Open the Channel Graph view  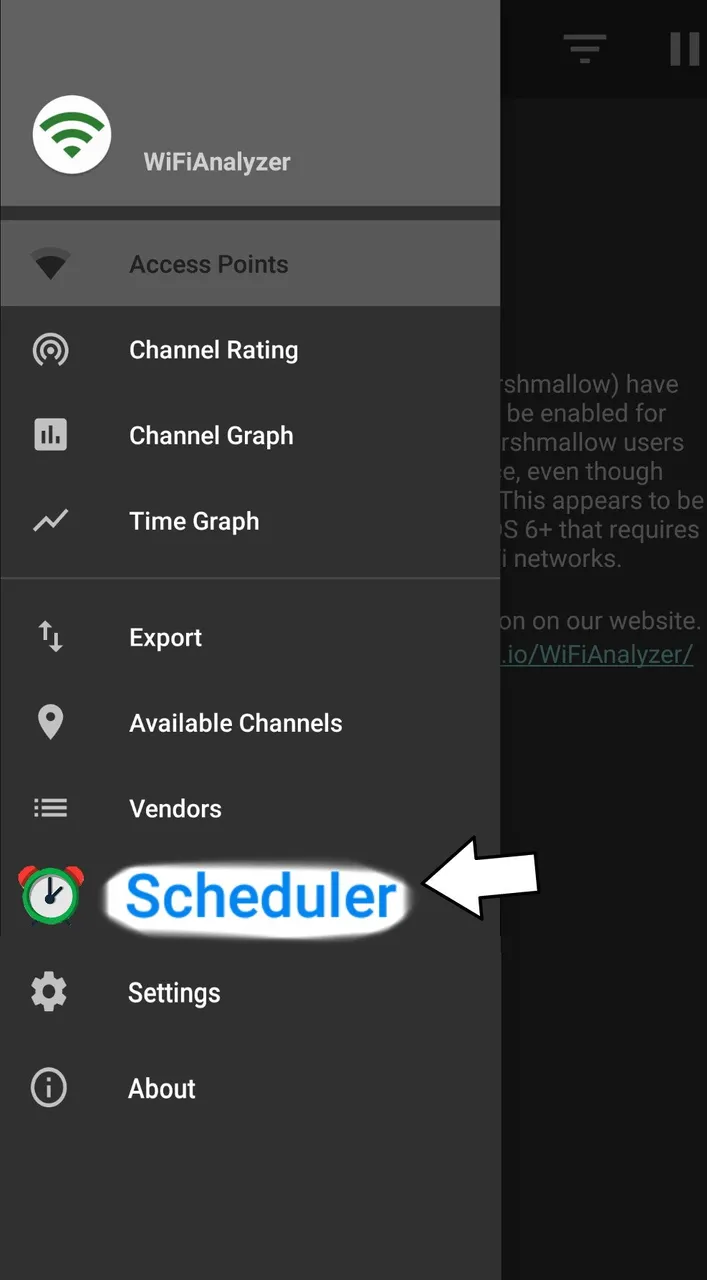[x=250, y=436]
